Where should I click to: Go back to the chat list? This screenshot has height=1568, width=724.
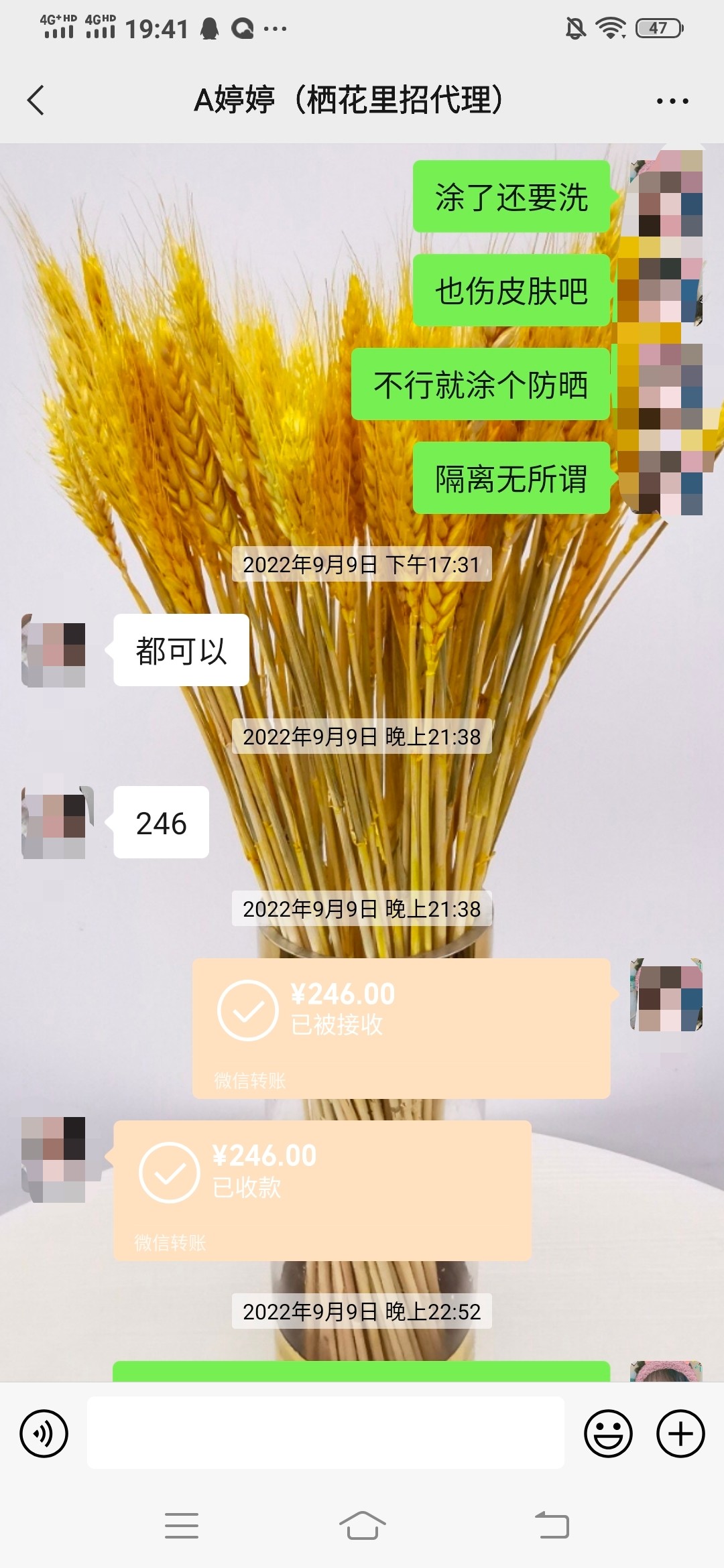(36, 101)
